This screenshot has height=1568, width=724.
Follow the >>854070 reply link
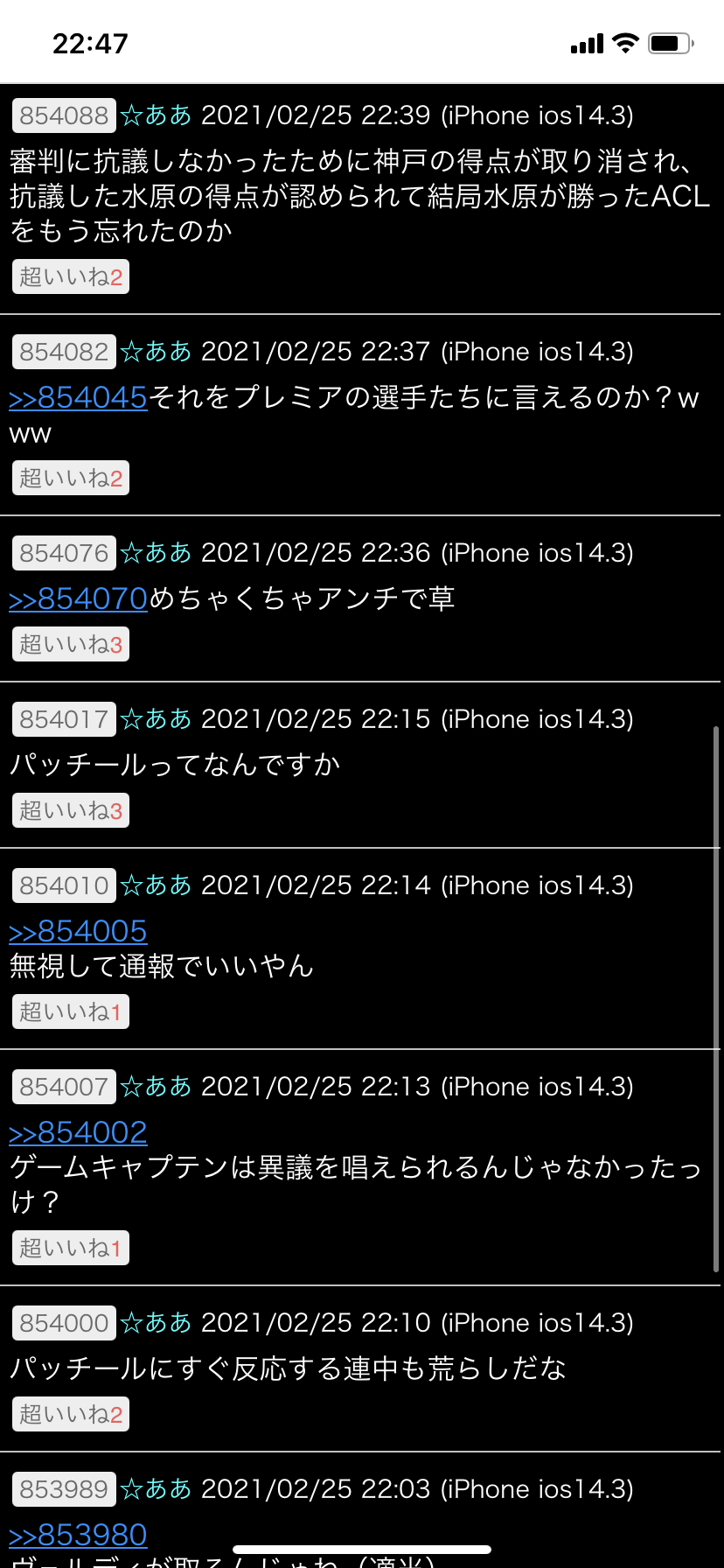pyautogui.click(x=78, y=599)
